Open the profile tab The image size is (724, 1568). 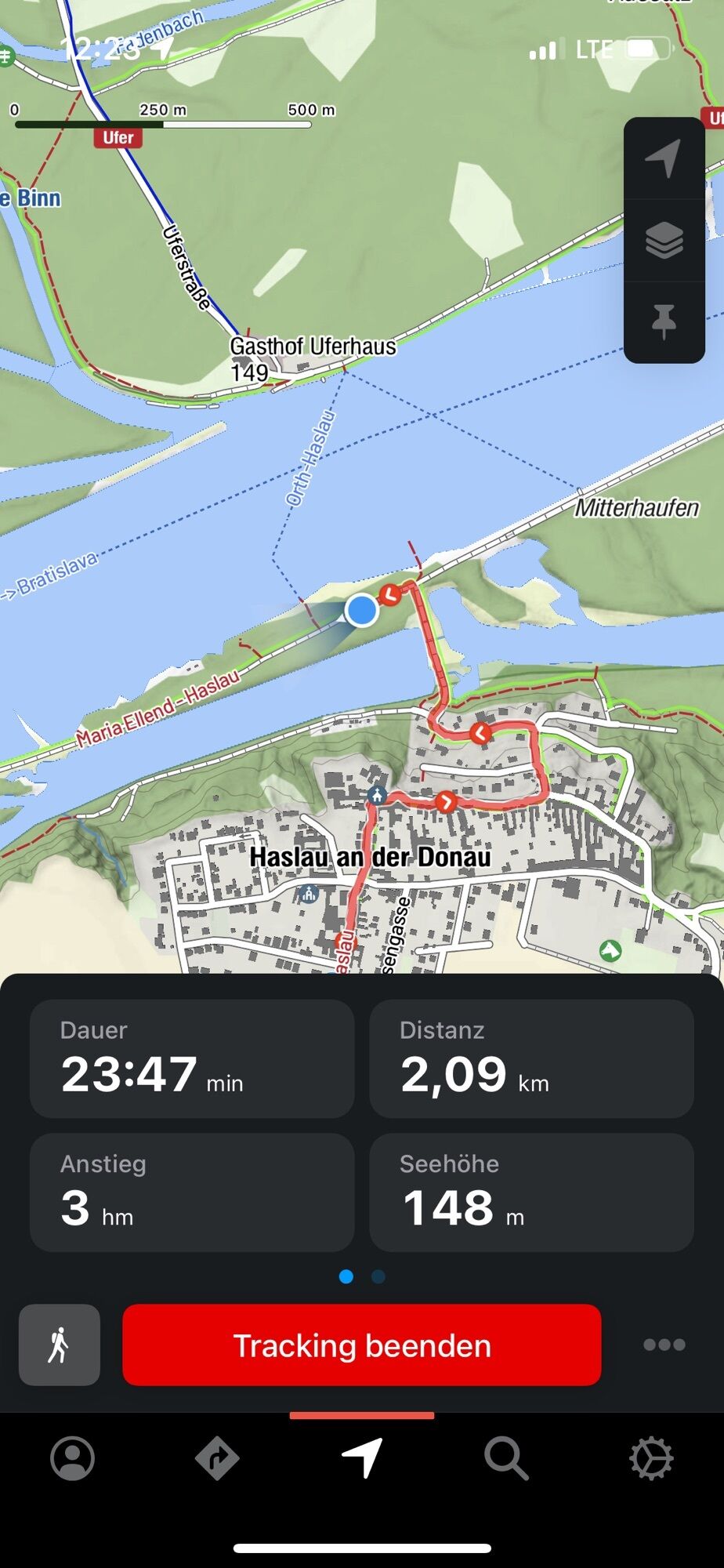73,1458
